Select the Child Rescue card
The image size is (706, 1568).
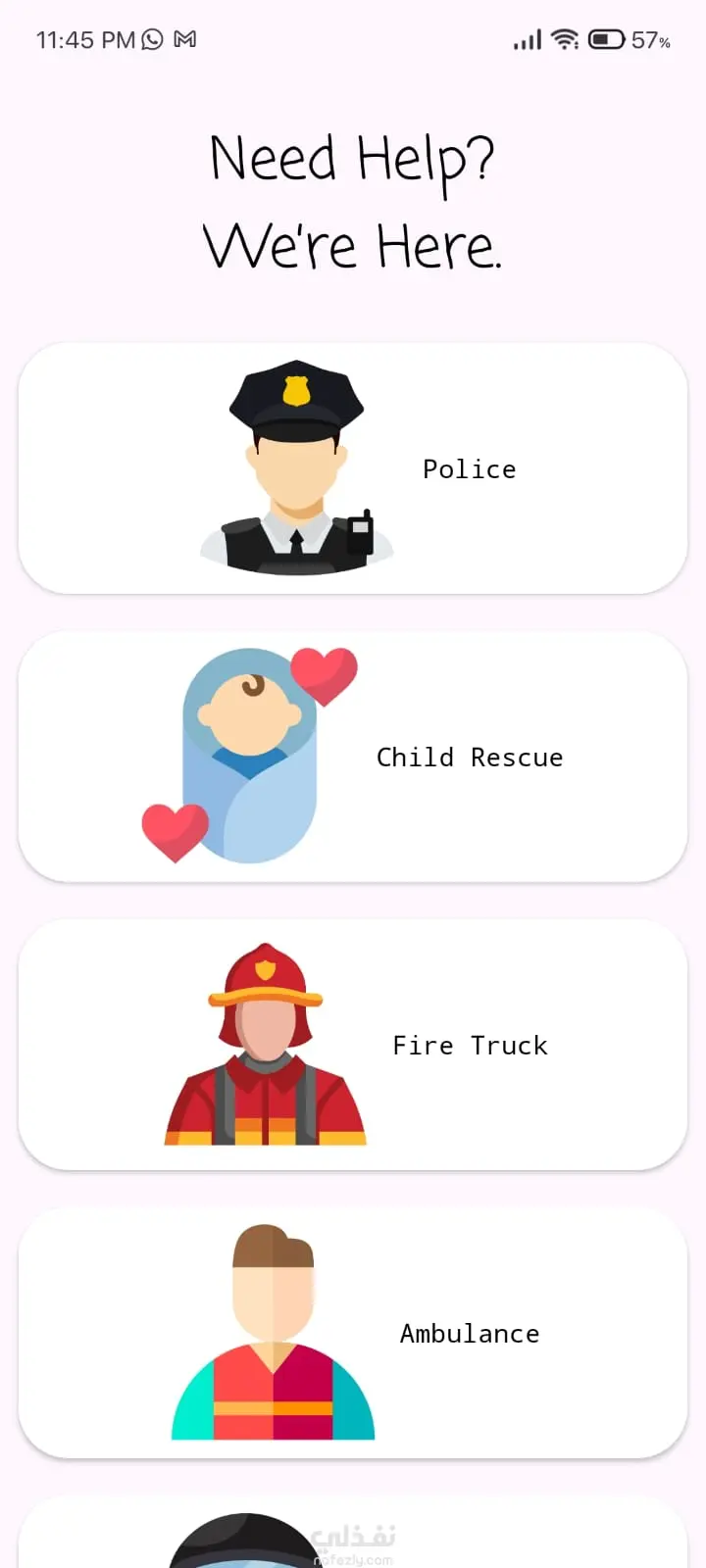pos(353,757)
